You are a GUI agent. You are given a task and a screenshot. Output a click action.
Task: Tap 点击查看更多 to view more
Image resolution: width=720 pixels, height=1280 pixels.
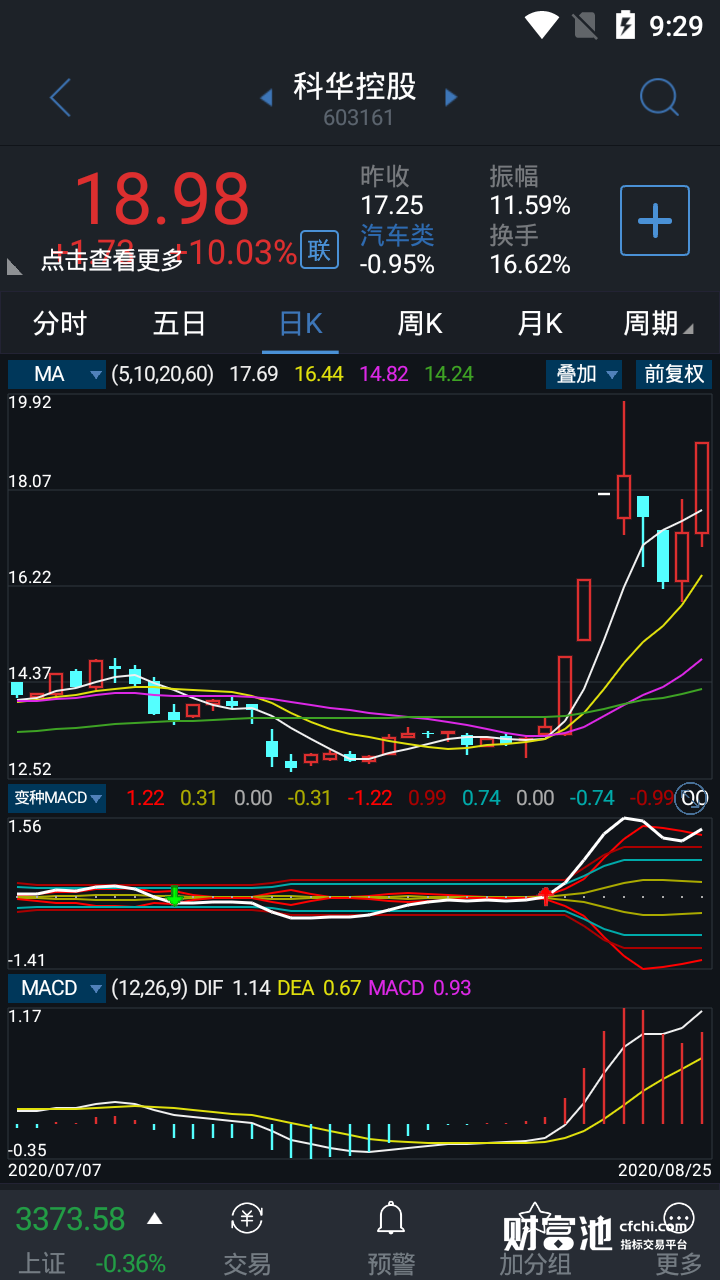(112, 260)
